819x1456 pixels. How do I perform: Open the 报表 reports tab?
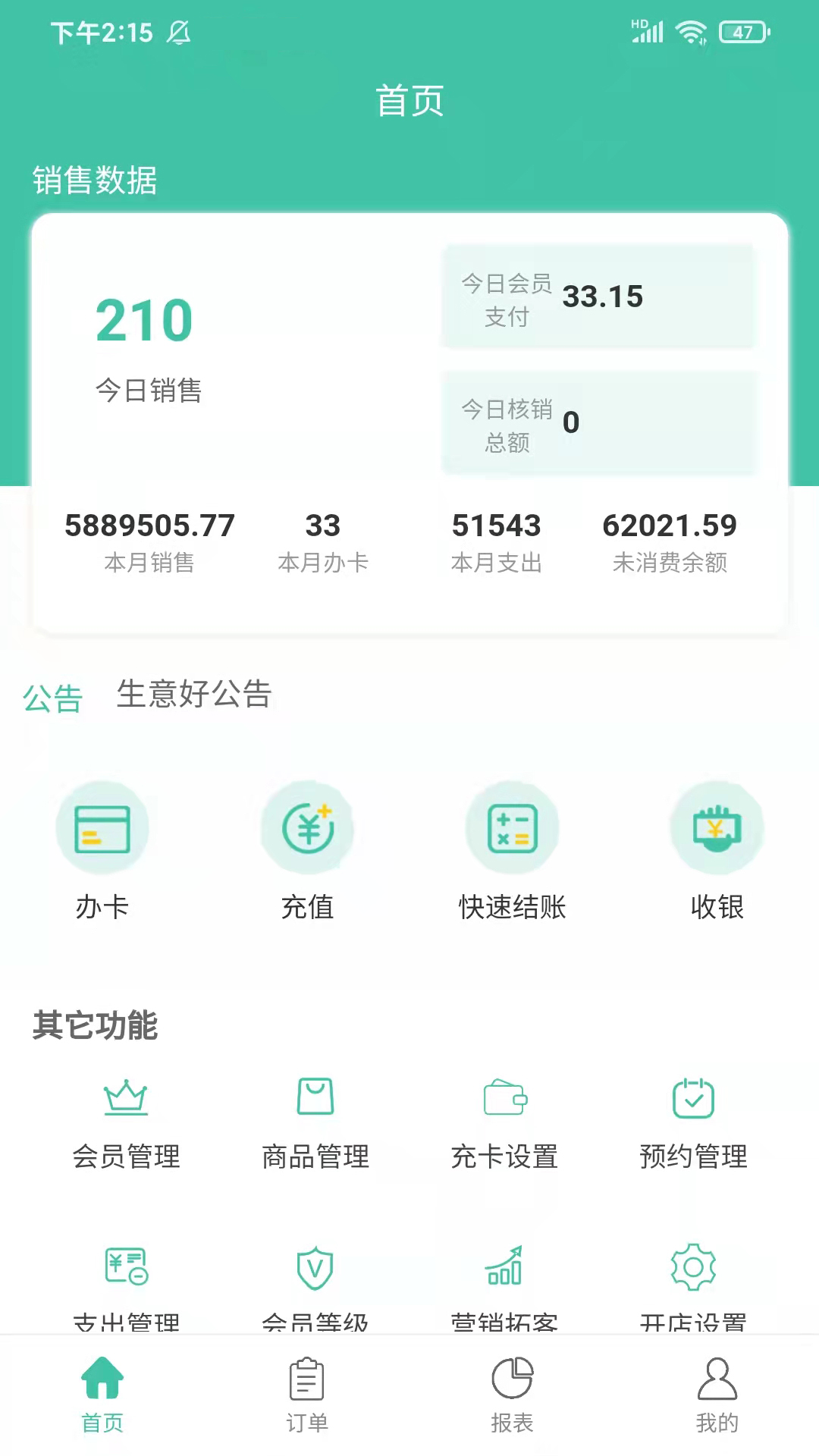(512, 1395)
